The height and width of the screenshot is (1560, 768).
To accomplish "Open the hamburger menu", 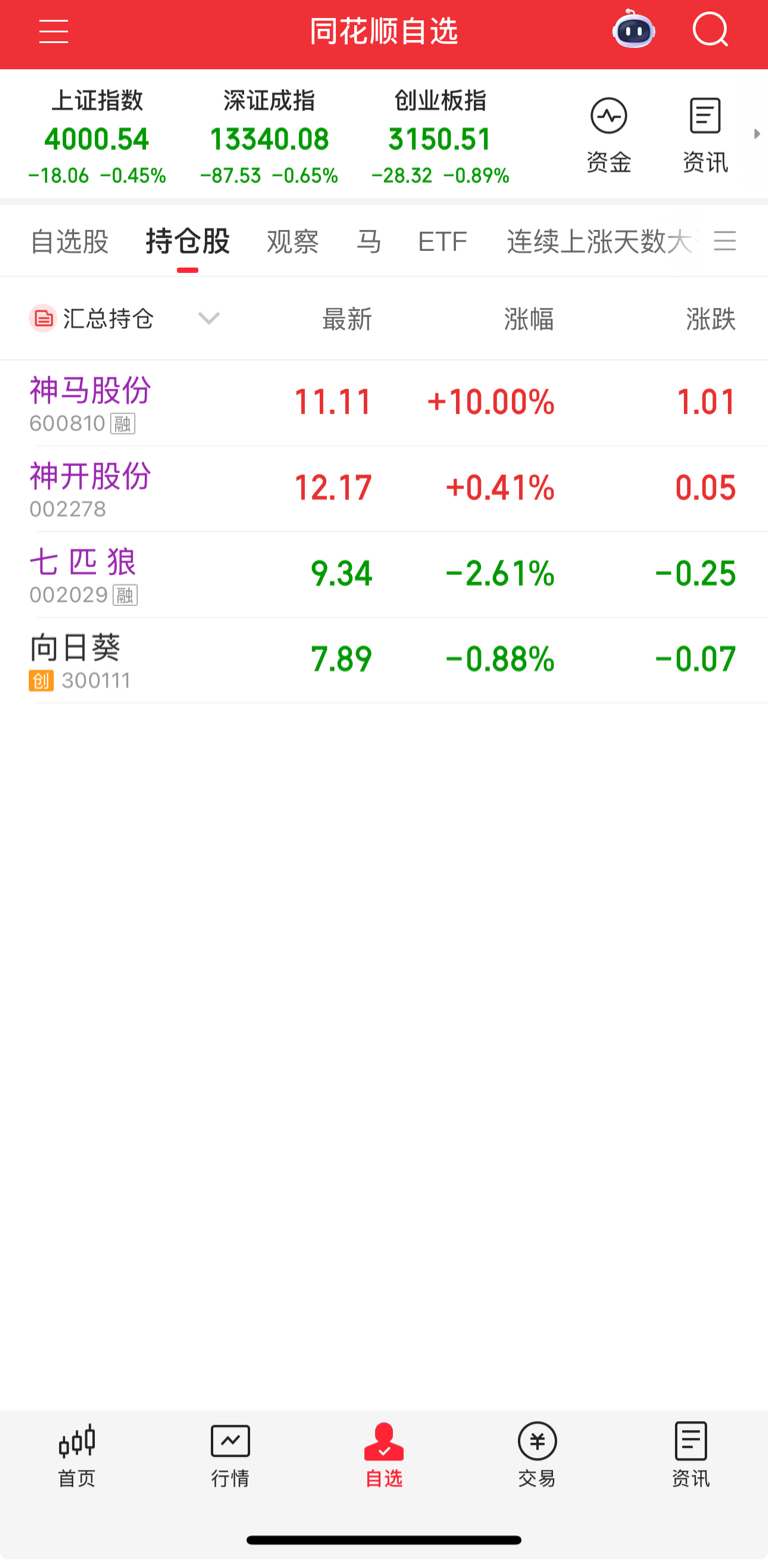I will [x=54, y=32].
